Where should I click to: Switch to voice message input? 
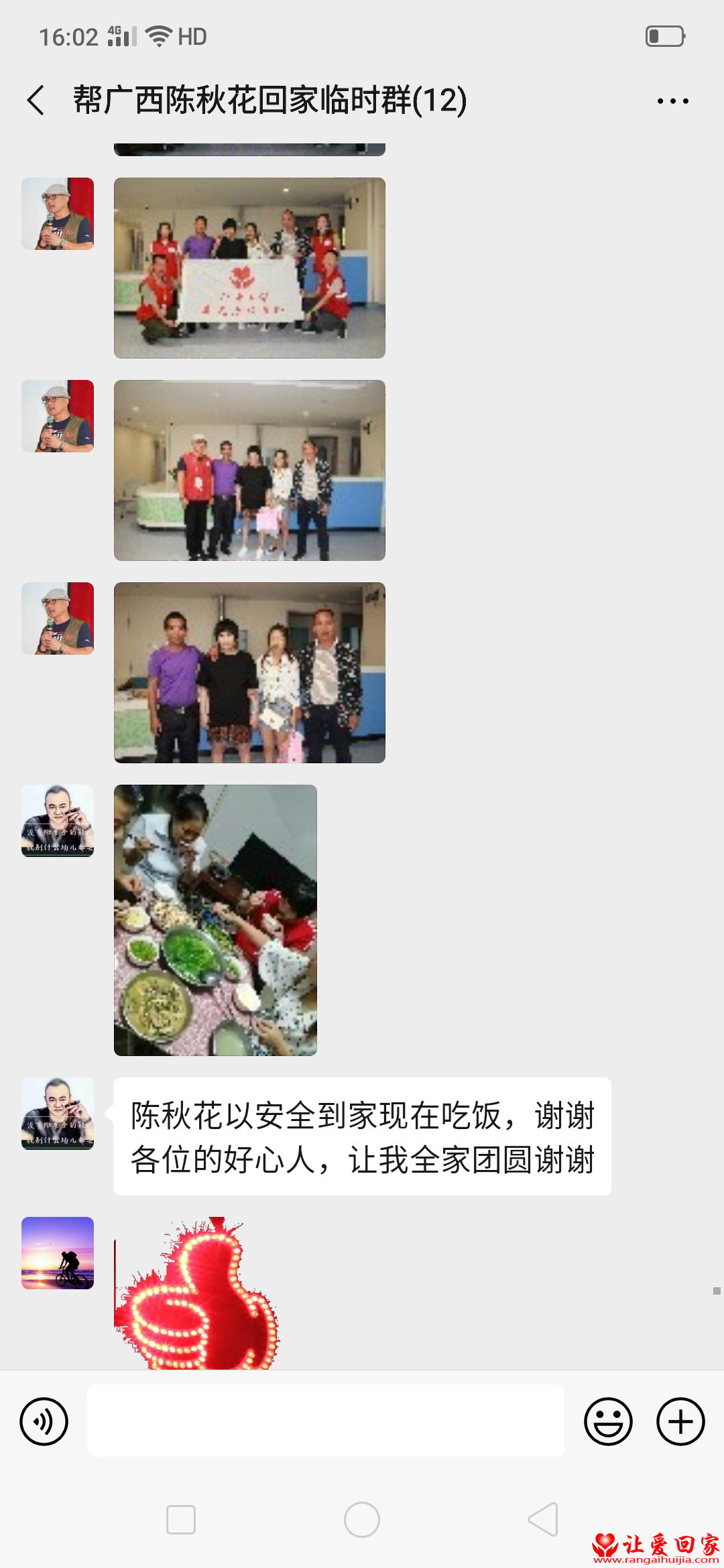[x=44, y=1421]
